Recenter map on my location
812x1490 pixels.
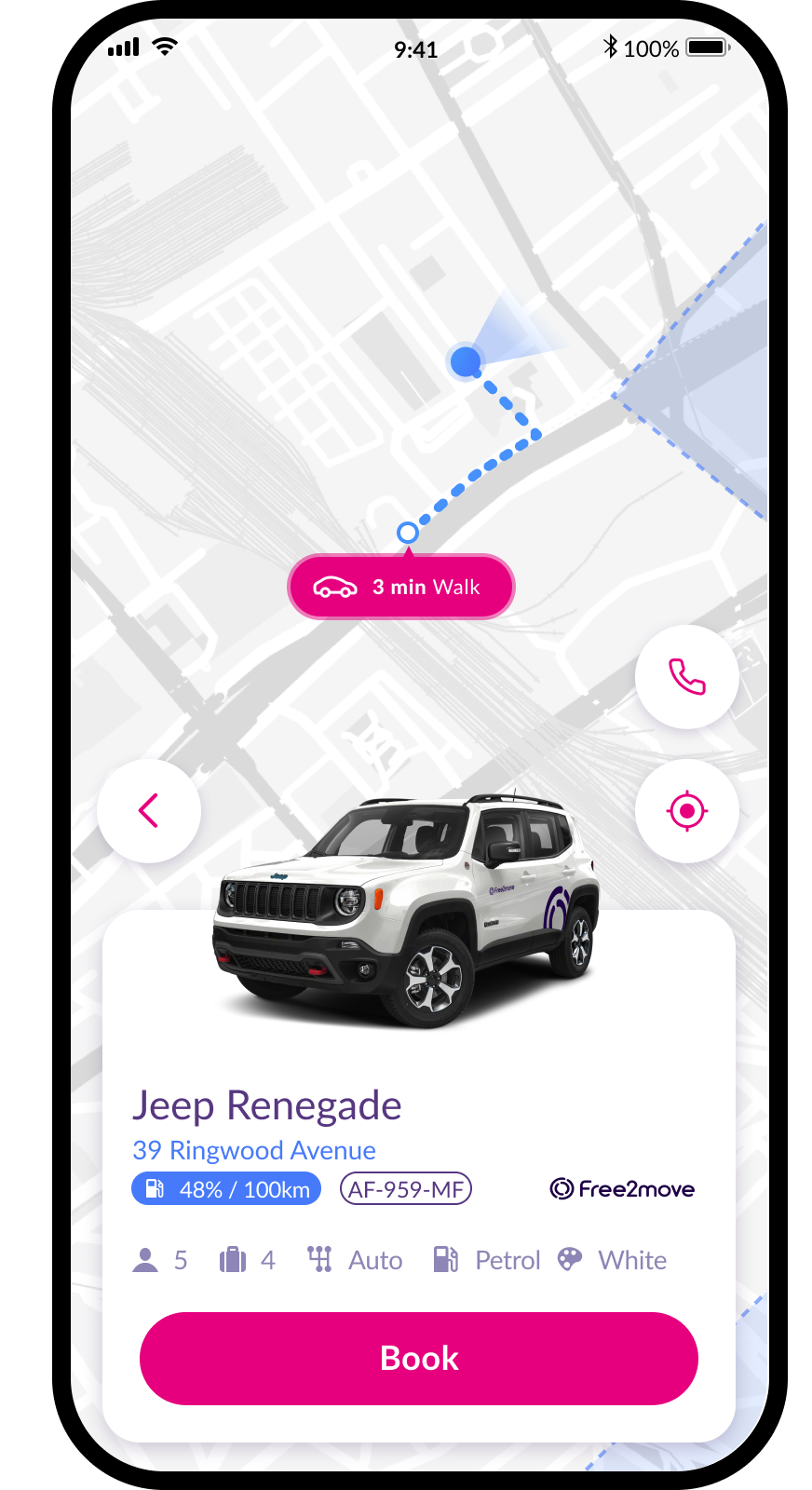point(687,811)
